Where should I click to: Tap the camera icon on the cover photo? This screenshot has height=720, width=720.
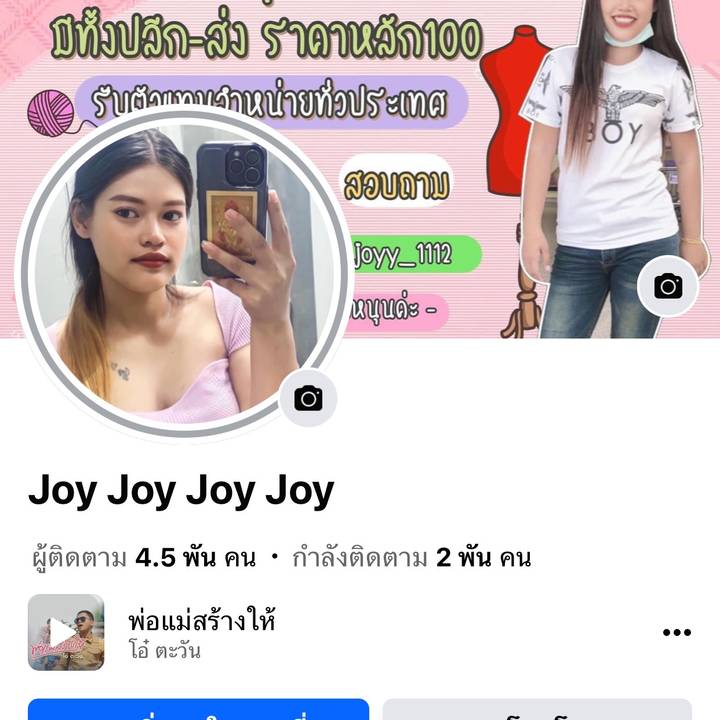coord(667,287)
